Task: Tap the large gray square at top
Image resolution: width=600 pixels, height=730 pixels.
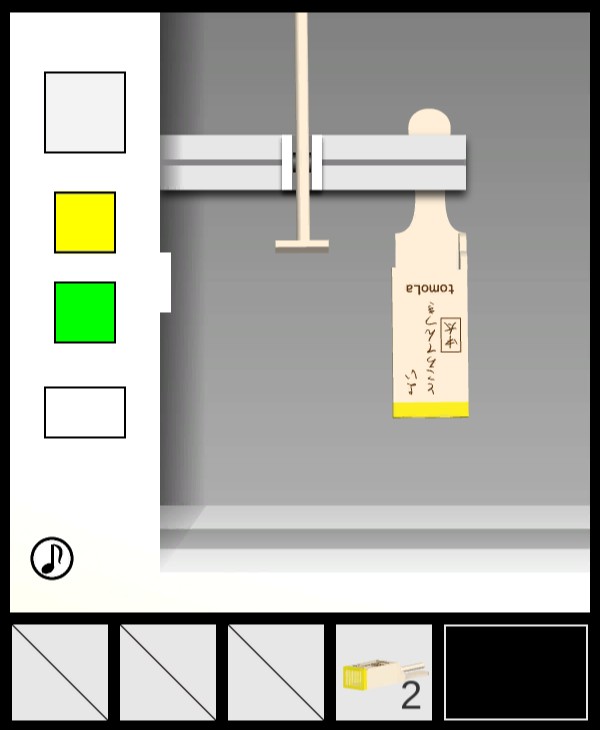Action: 85,112
